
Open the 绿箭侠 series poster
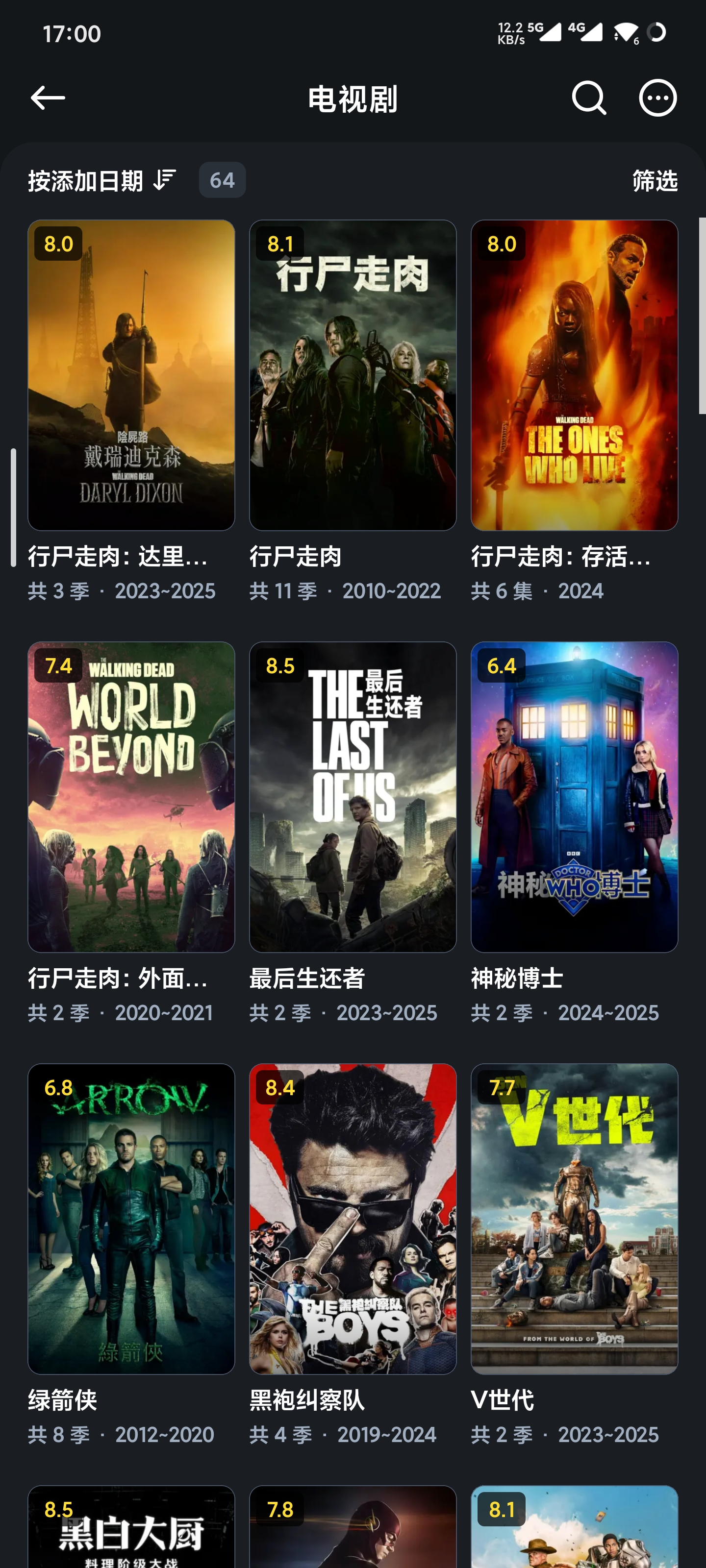click(131, 1217)
